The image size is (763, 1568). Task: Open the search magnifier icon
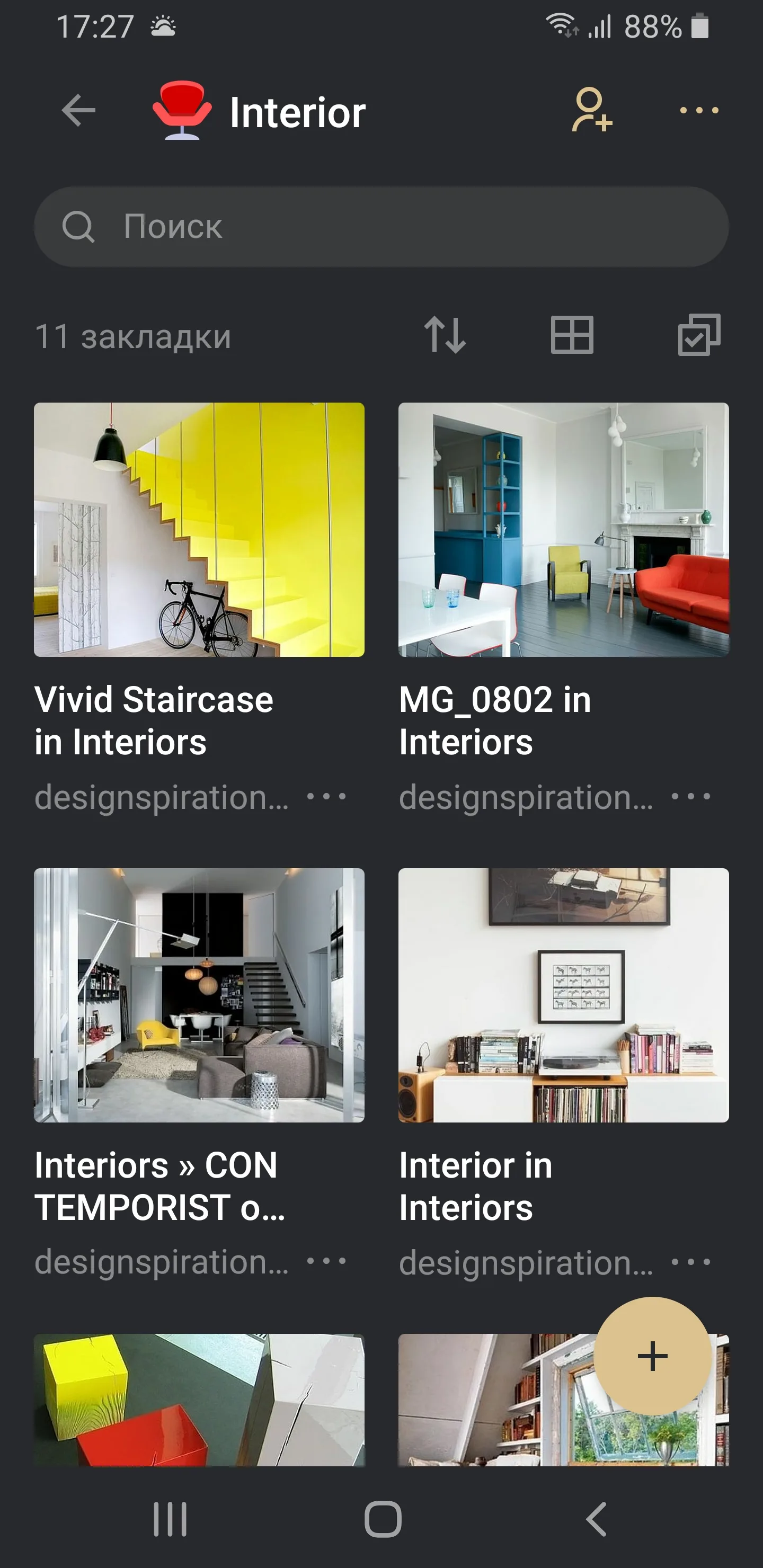[x=81, y=228]
